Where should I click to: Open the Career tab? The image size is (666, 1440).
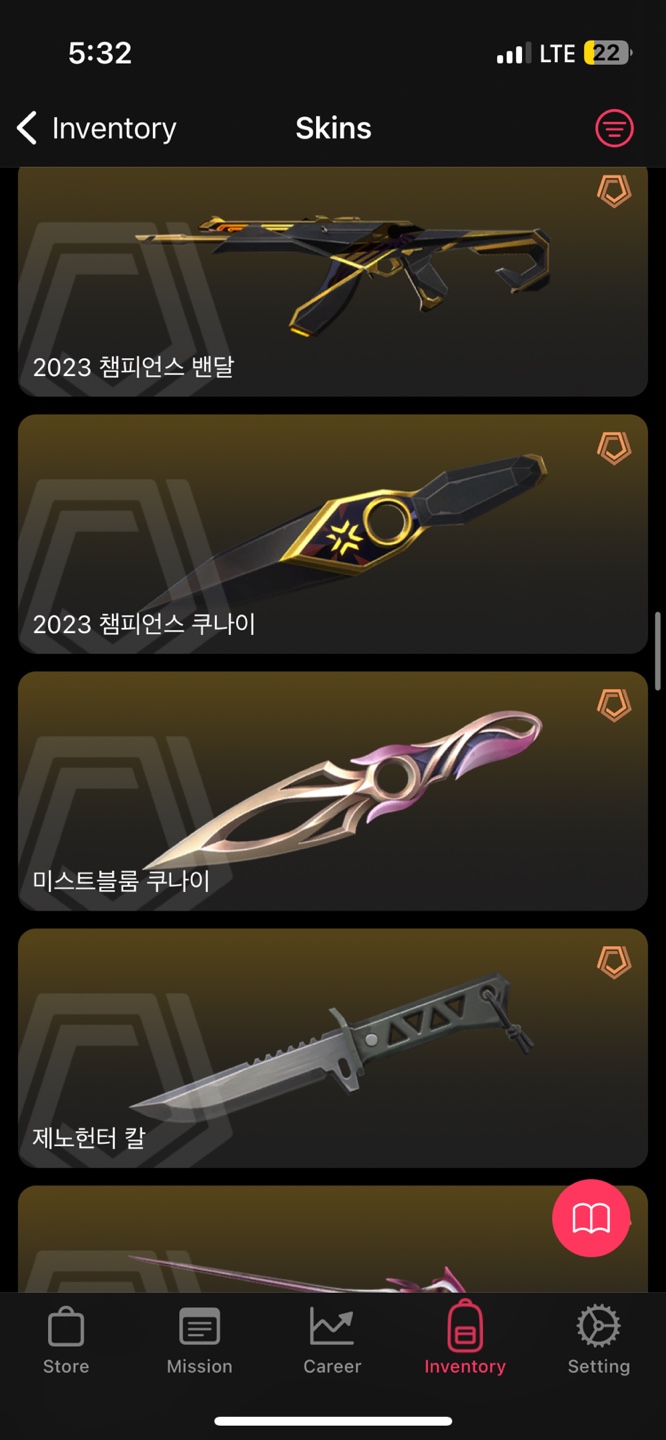tap(332, 1342)
